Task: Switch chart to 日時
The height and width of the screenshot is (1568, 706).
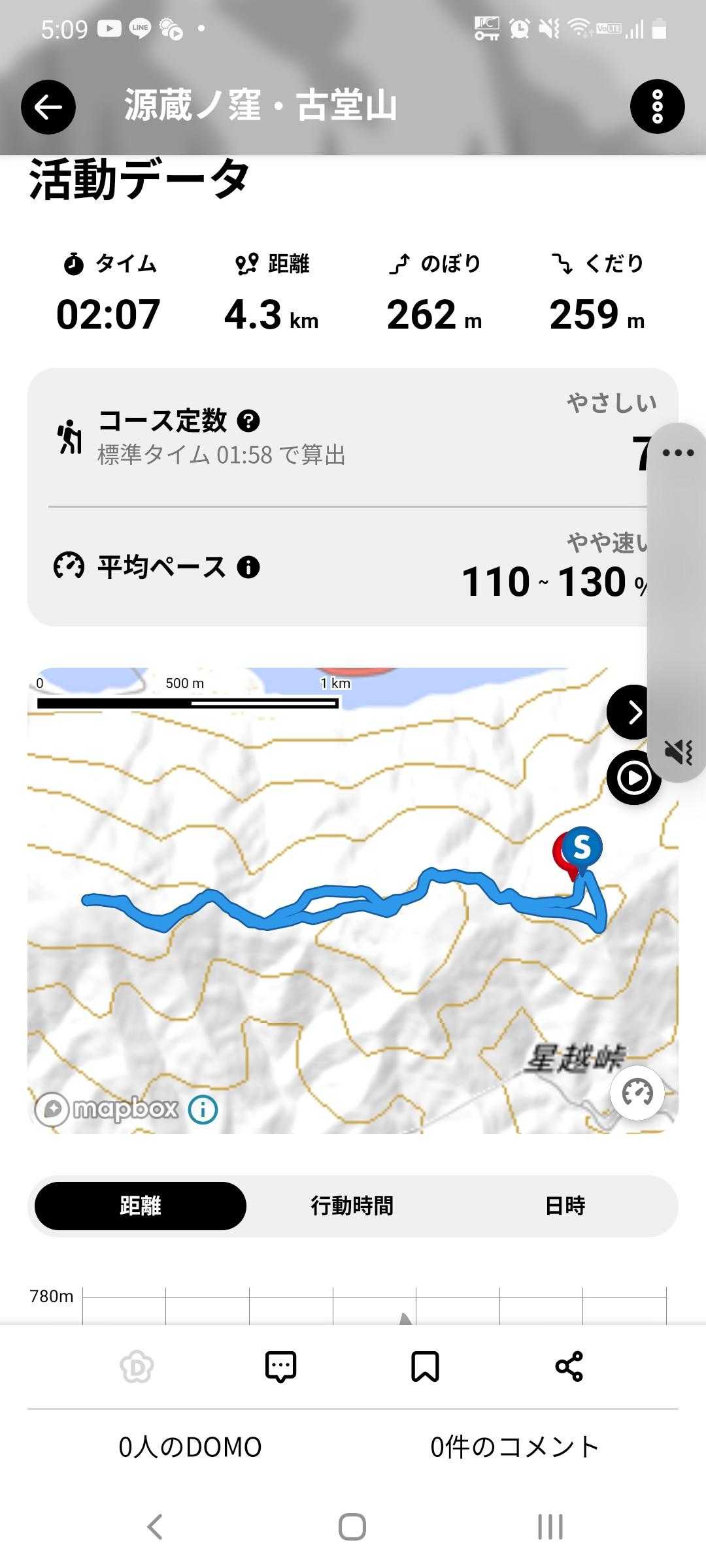Action: coord(565,1205)
